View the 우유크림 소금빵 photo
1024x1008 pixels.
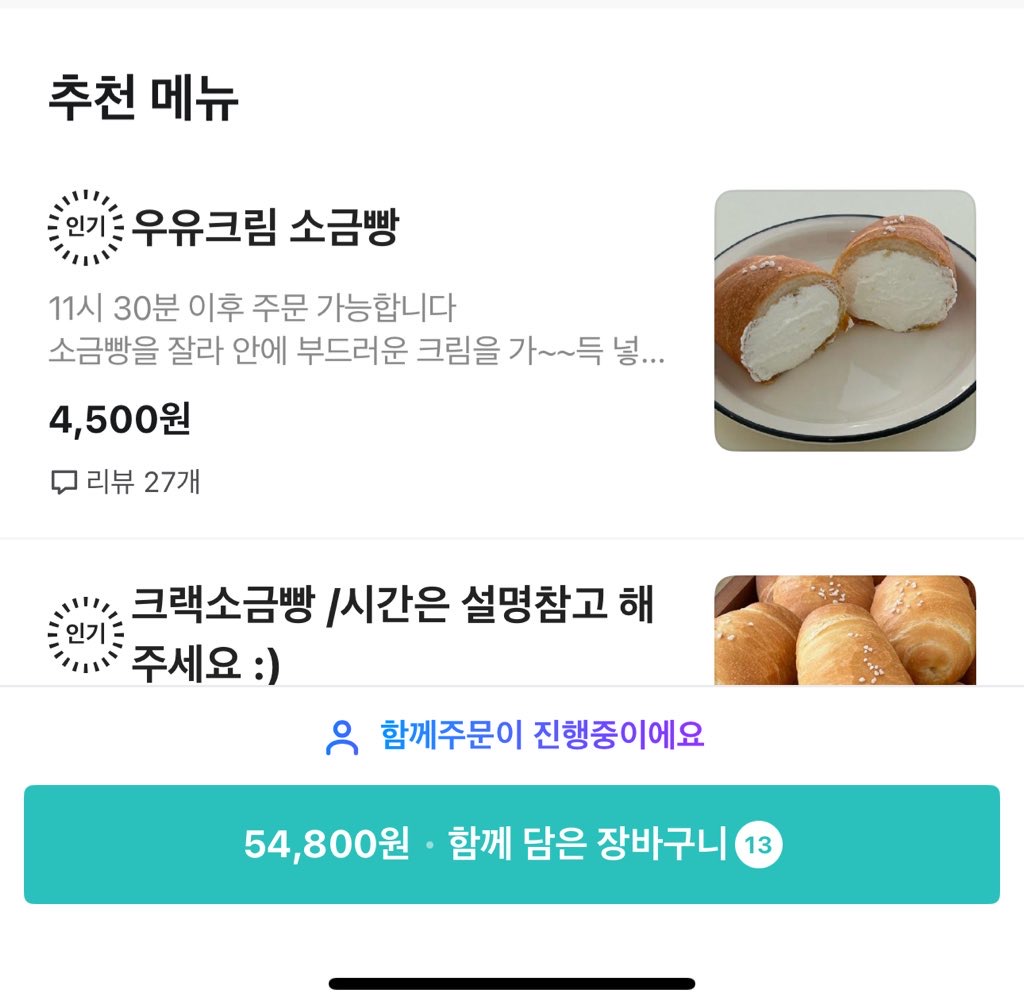click(x=844, y=320)
